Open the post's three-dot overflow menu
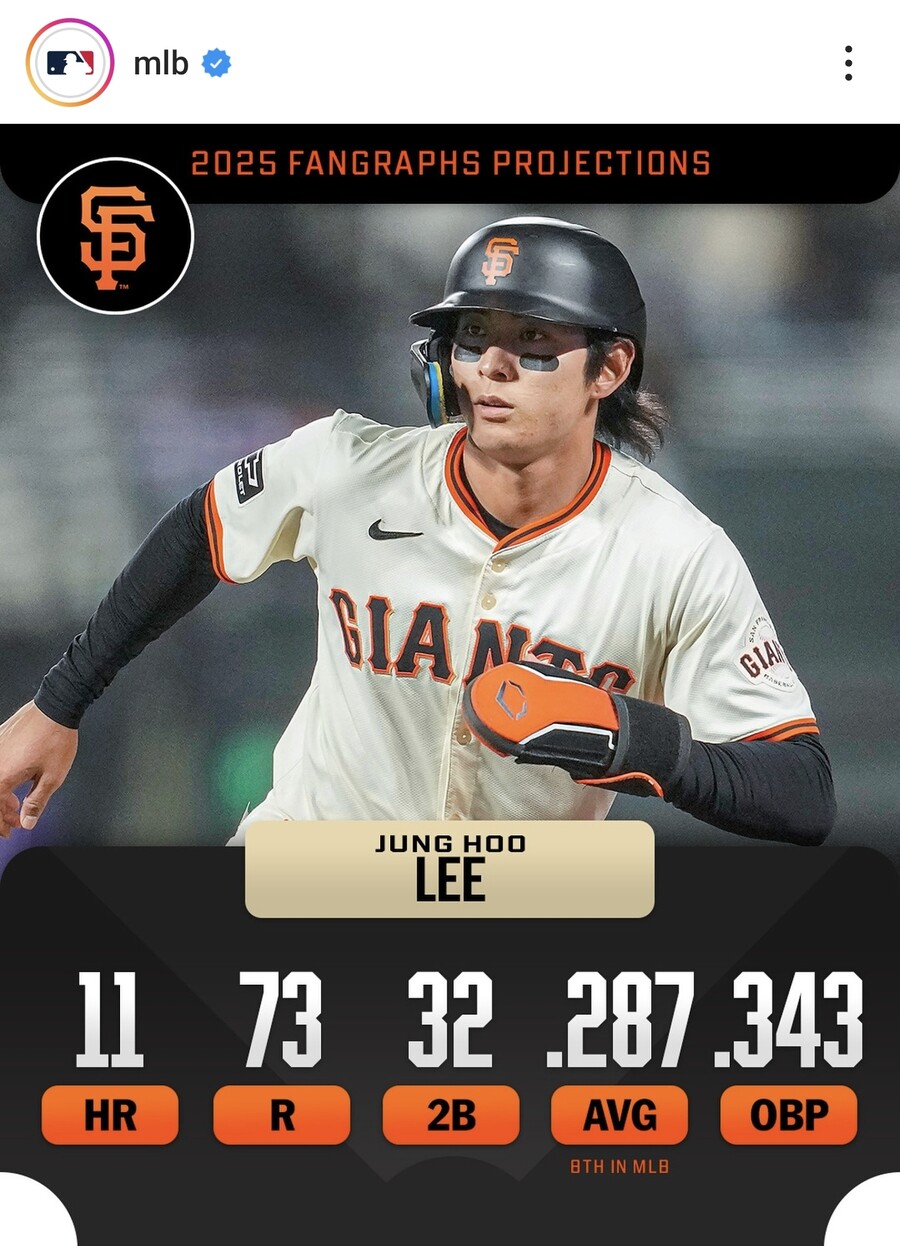This screenshot has width=900, height=1246. (x=848, y=64)
